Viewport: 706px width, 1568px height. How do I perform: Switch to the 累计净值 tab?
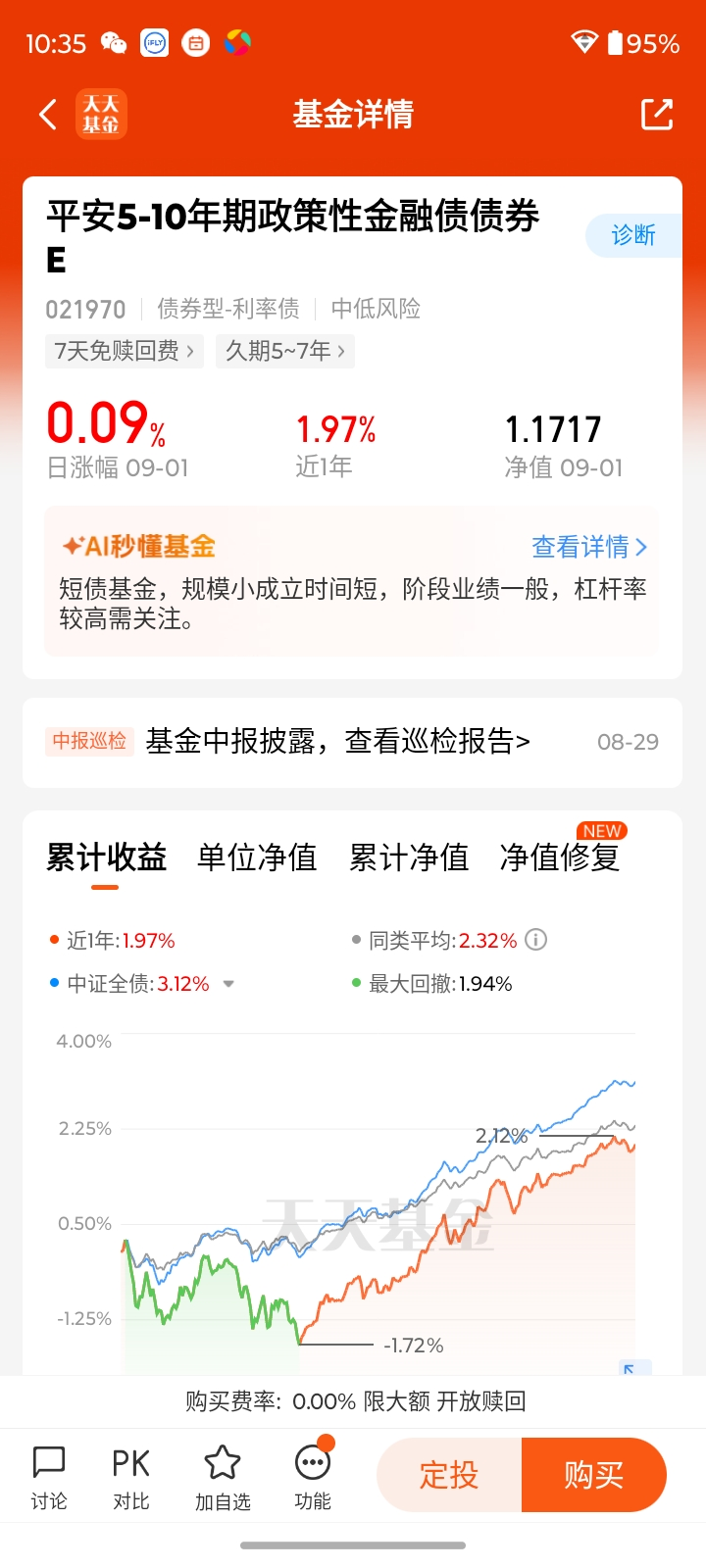point(409,857)
